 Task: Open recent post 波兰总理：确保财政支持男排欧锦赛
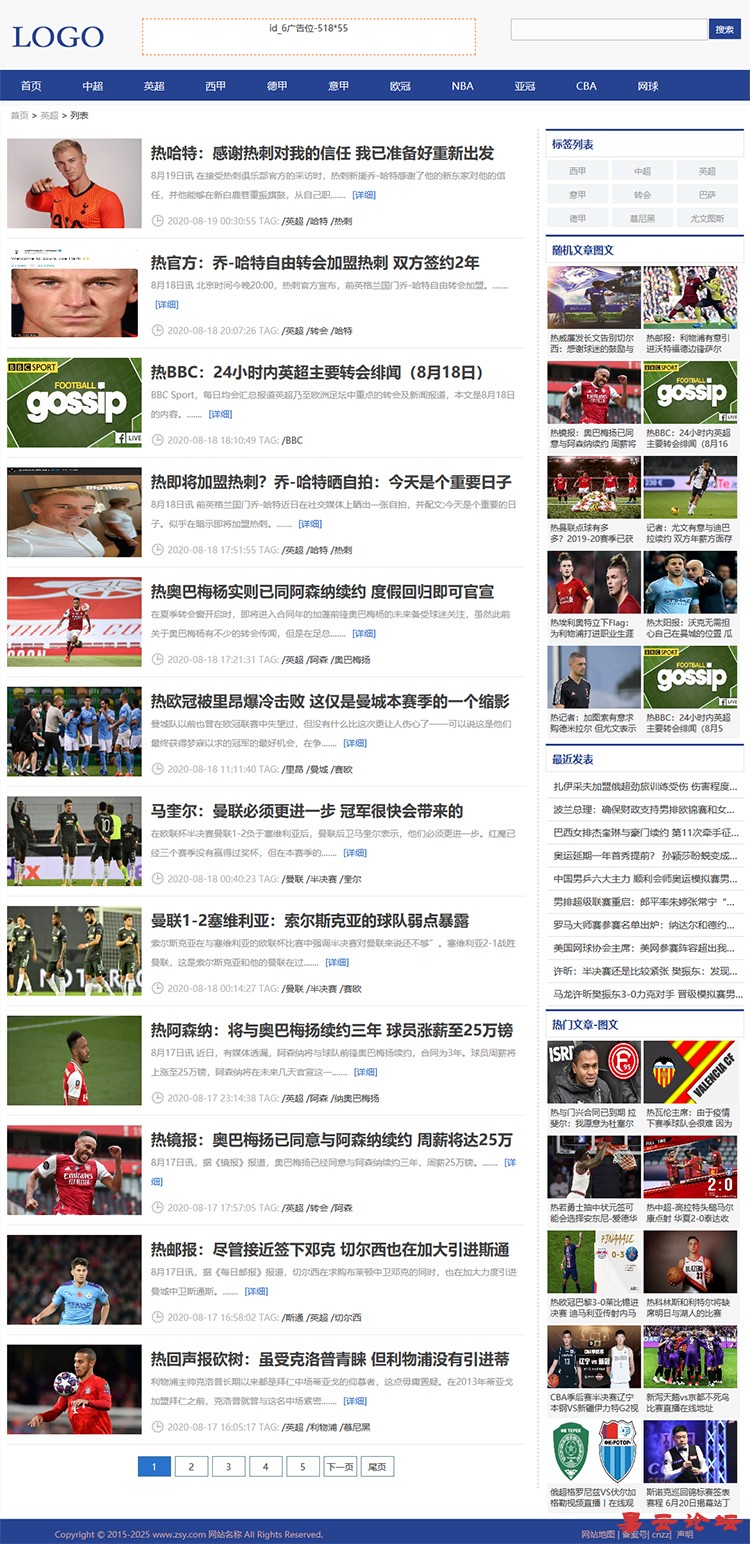pyautogui.click(x=645, y=810)
